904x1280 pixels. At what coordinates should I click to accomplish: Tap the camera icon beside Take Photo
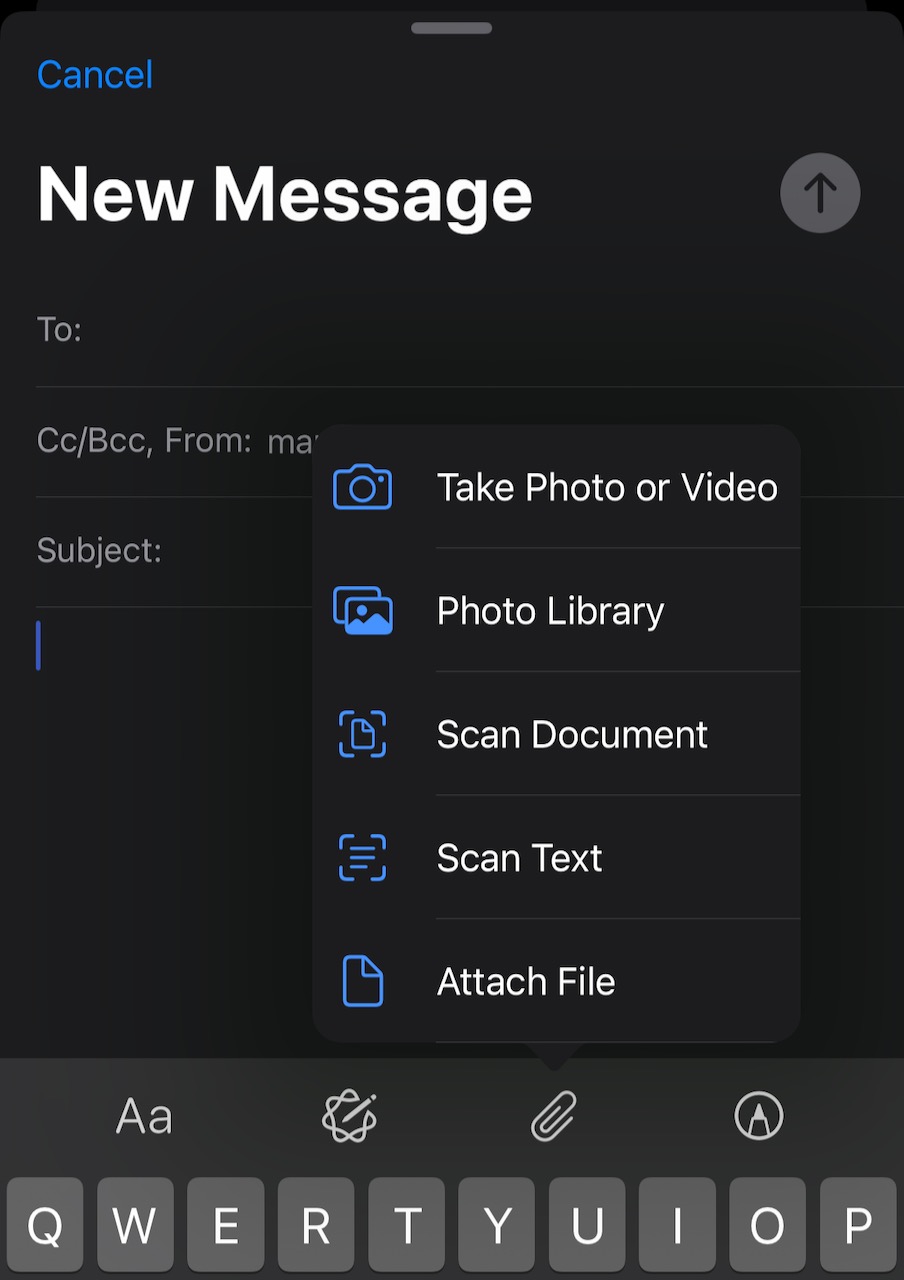pos(362,487)
